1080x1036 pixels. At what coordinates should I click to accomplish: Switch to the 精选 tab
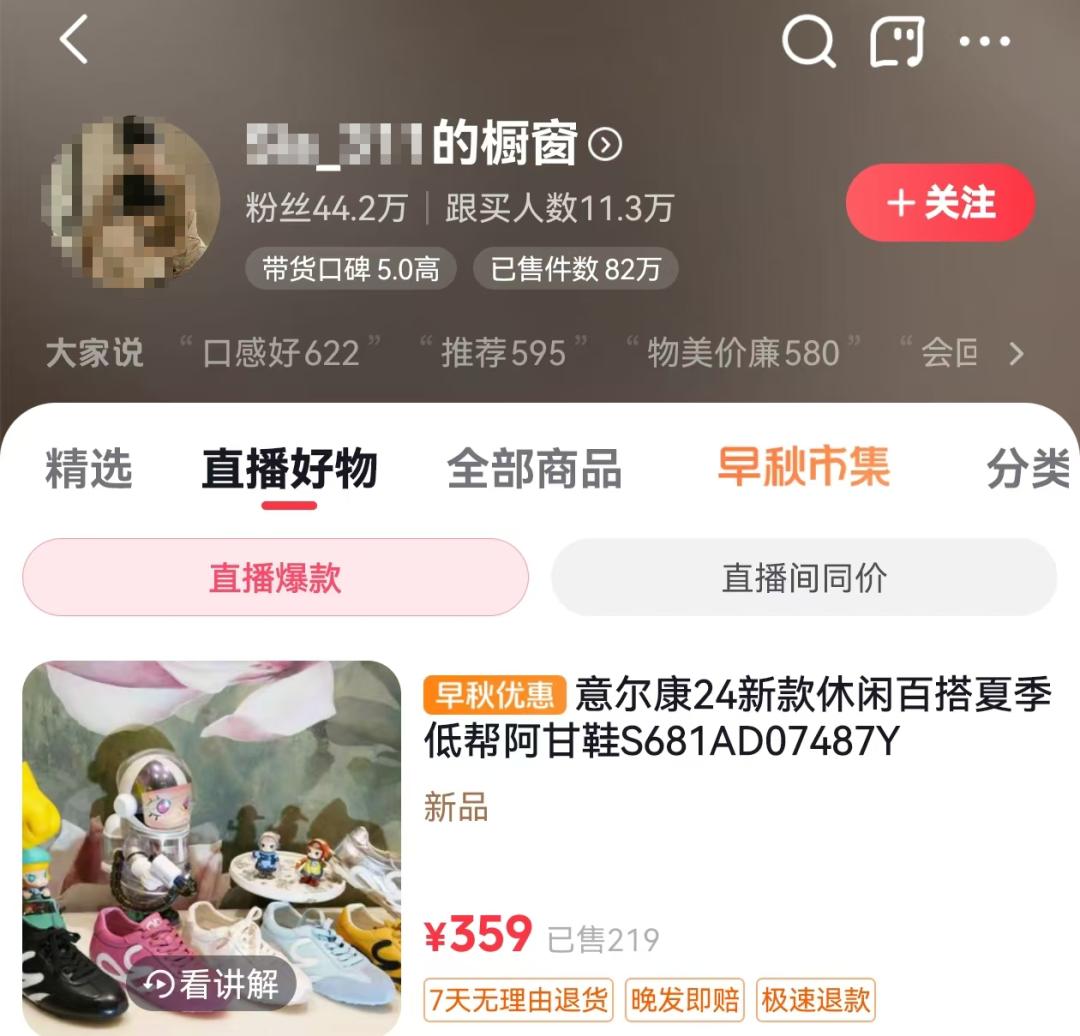coord(88,469)
